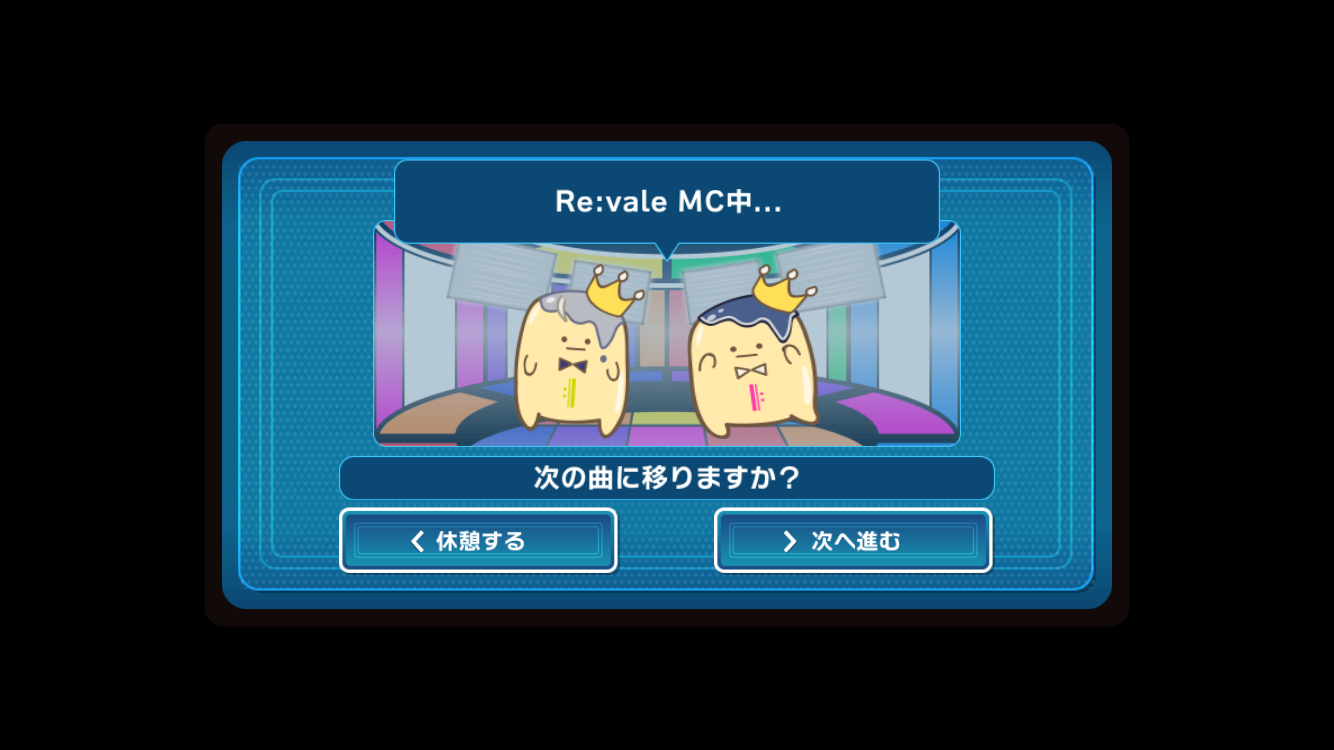1334x750 pixels.
Task: Proceed with the 次へ進む (go to next) button
Action: 853,541
